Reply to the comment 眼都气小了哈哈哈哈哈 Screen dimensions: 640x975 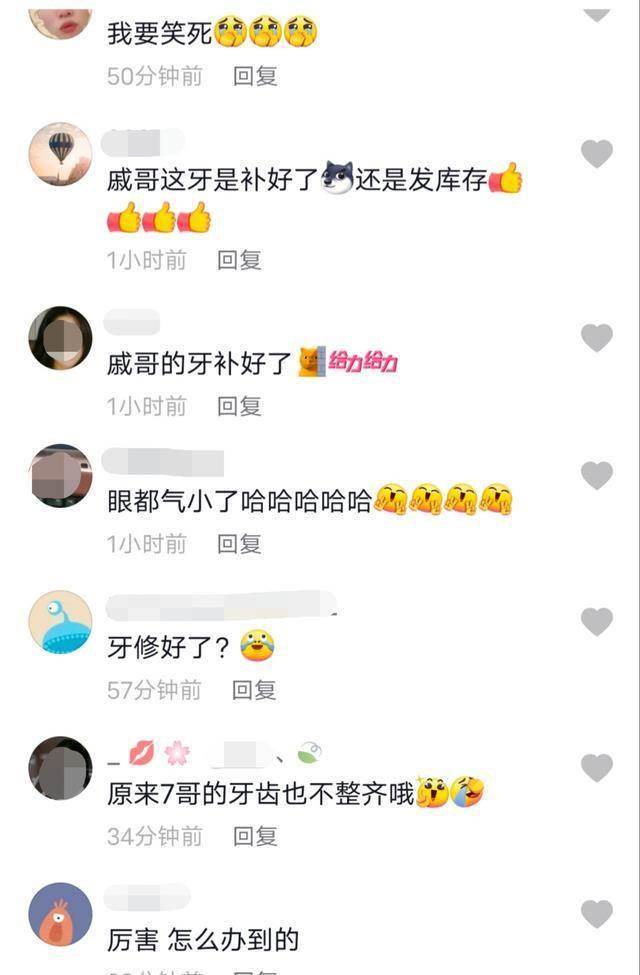(240, 544)
